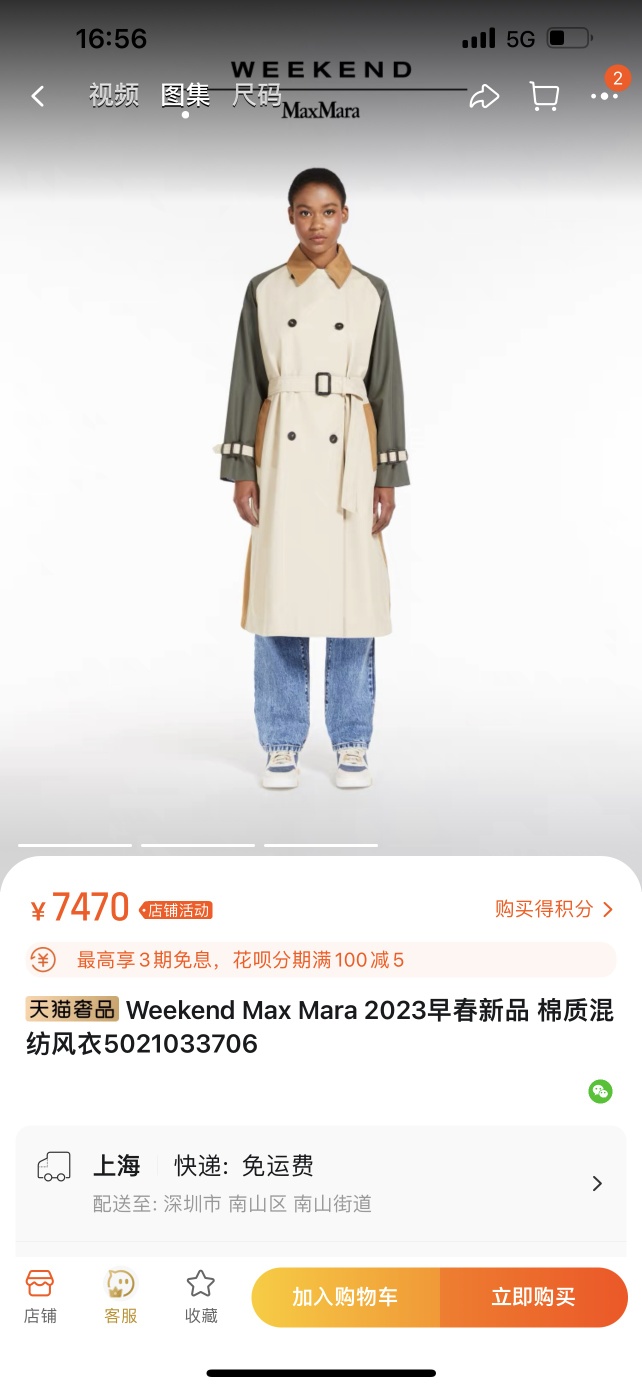The height and width of the screenshot is (1389, 642).
Task: Open the overflow menu with badge
Action: pyautogui.click(x=604, y=96)
